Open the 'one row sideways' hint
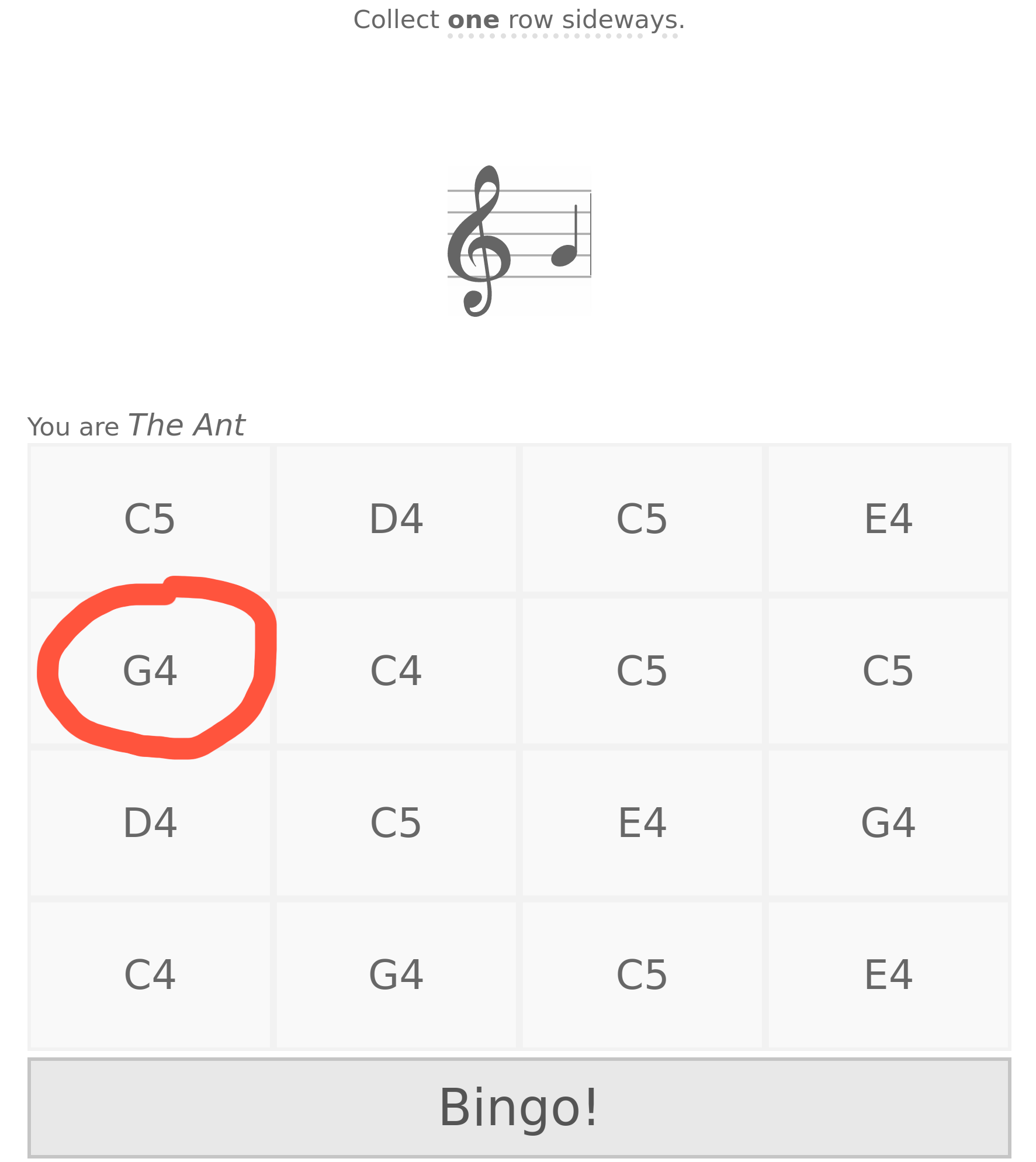1036x1162 pixels. (563, 21)
